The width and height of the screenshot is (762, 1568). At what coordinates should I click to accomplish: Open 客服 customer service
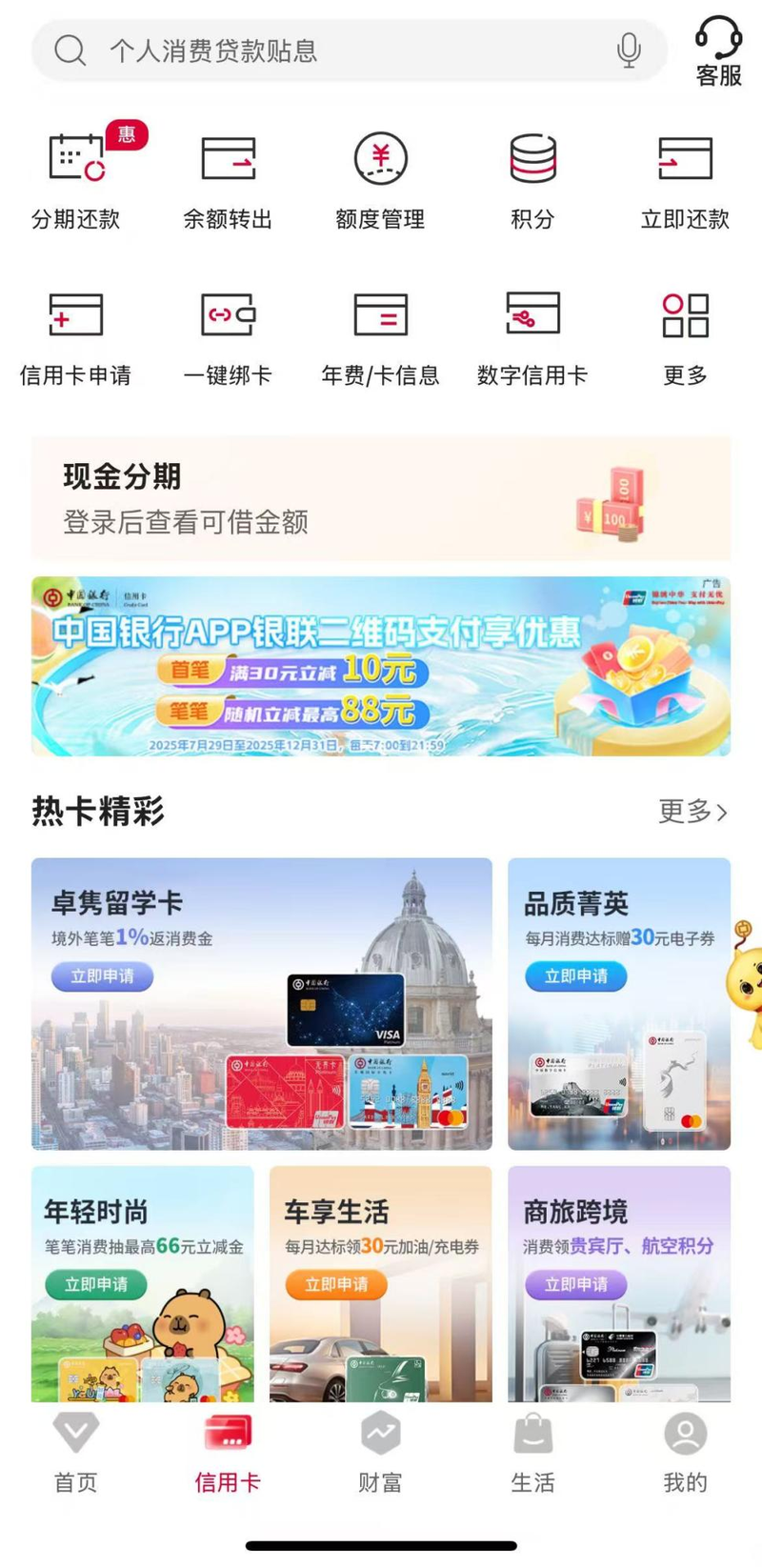tap(718, 52)
